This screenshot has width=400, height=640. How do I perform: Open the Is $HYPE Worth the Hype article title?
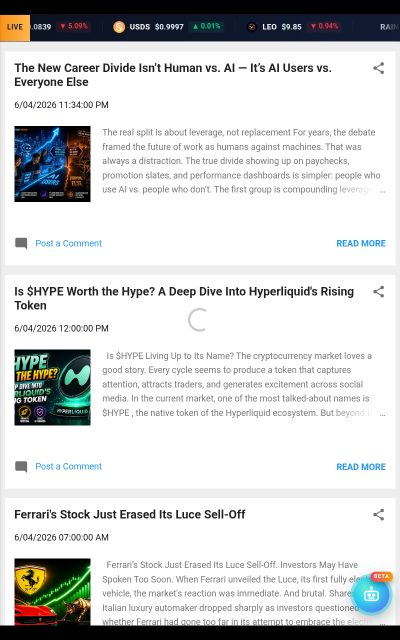point(184,298)
